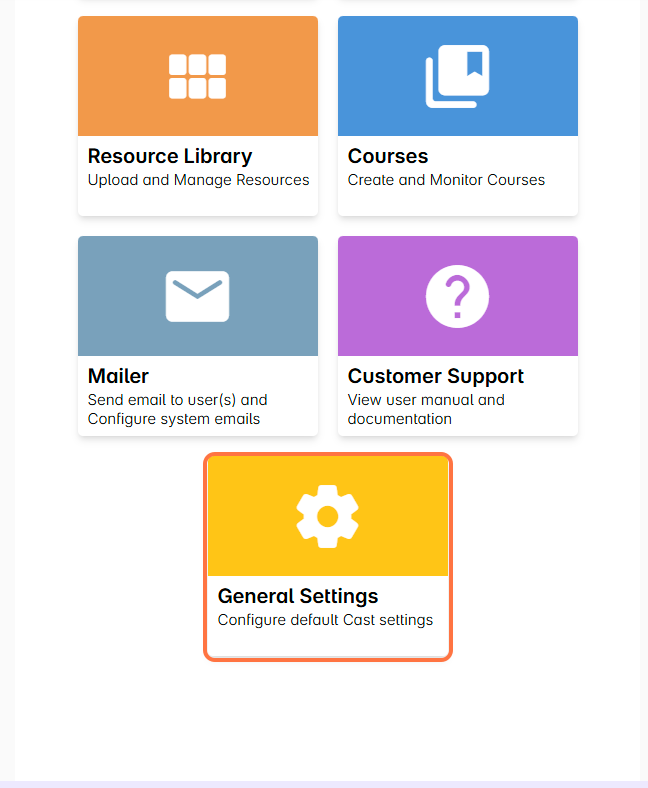Open the Customer Support card

pyautogui.click(x=458, y=335)
